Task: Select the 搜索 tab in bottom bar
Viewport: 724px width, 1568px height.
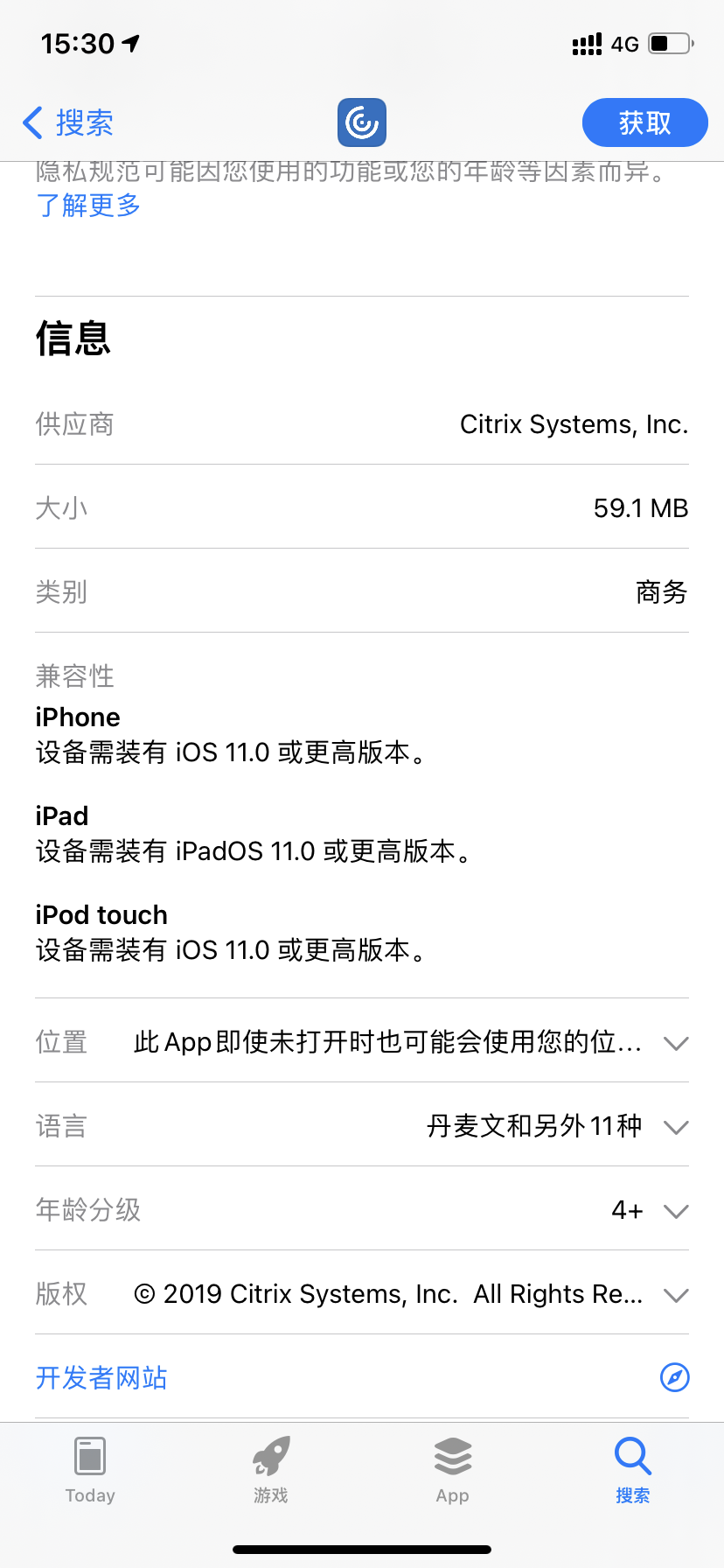Action: [632, 1470]
